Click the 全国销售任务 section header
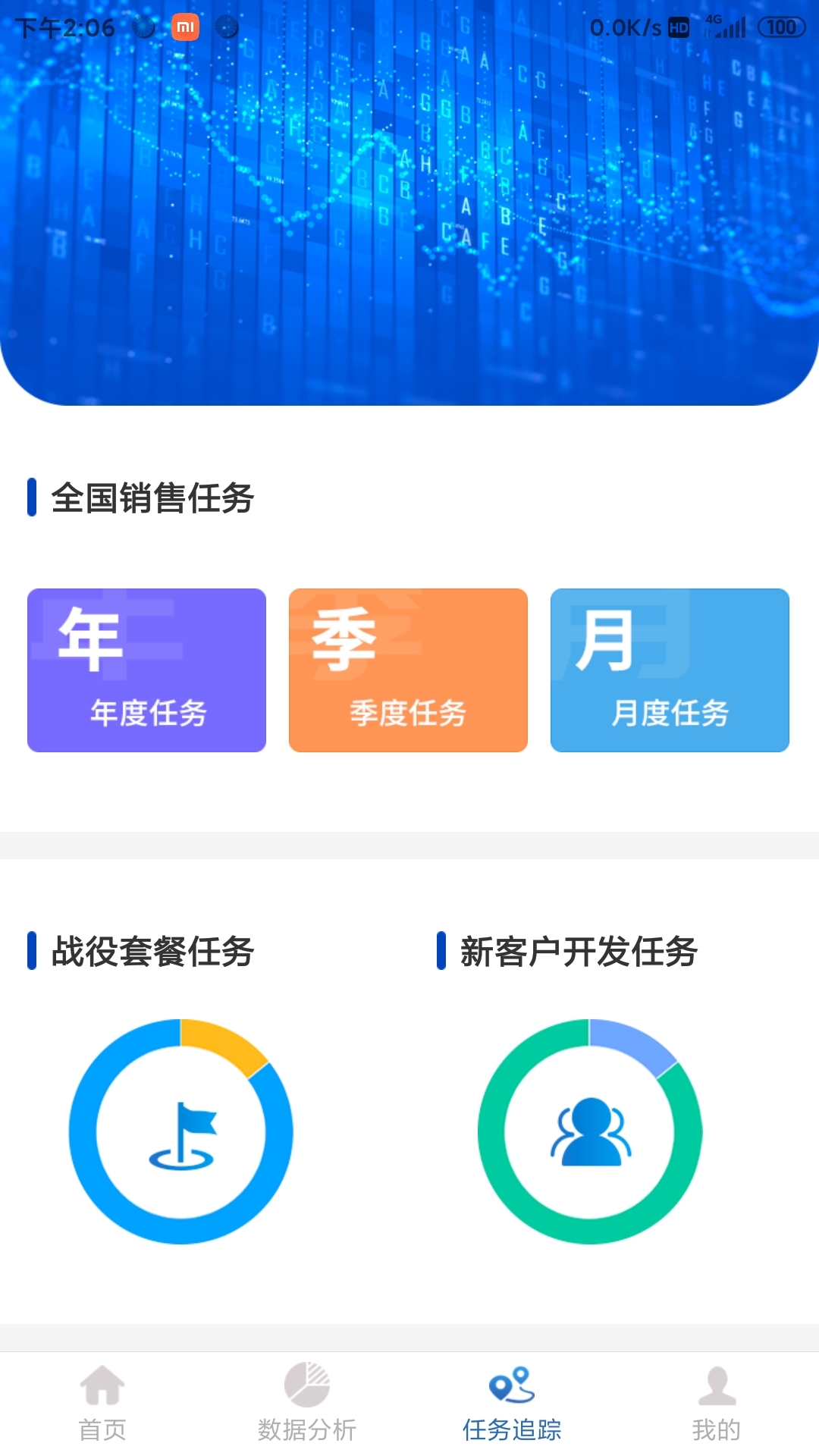Image resolution: width=819 pixels, height=1456 pixels. [153, 497]
